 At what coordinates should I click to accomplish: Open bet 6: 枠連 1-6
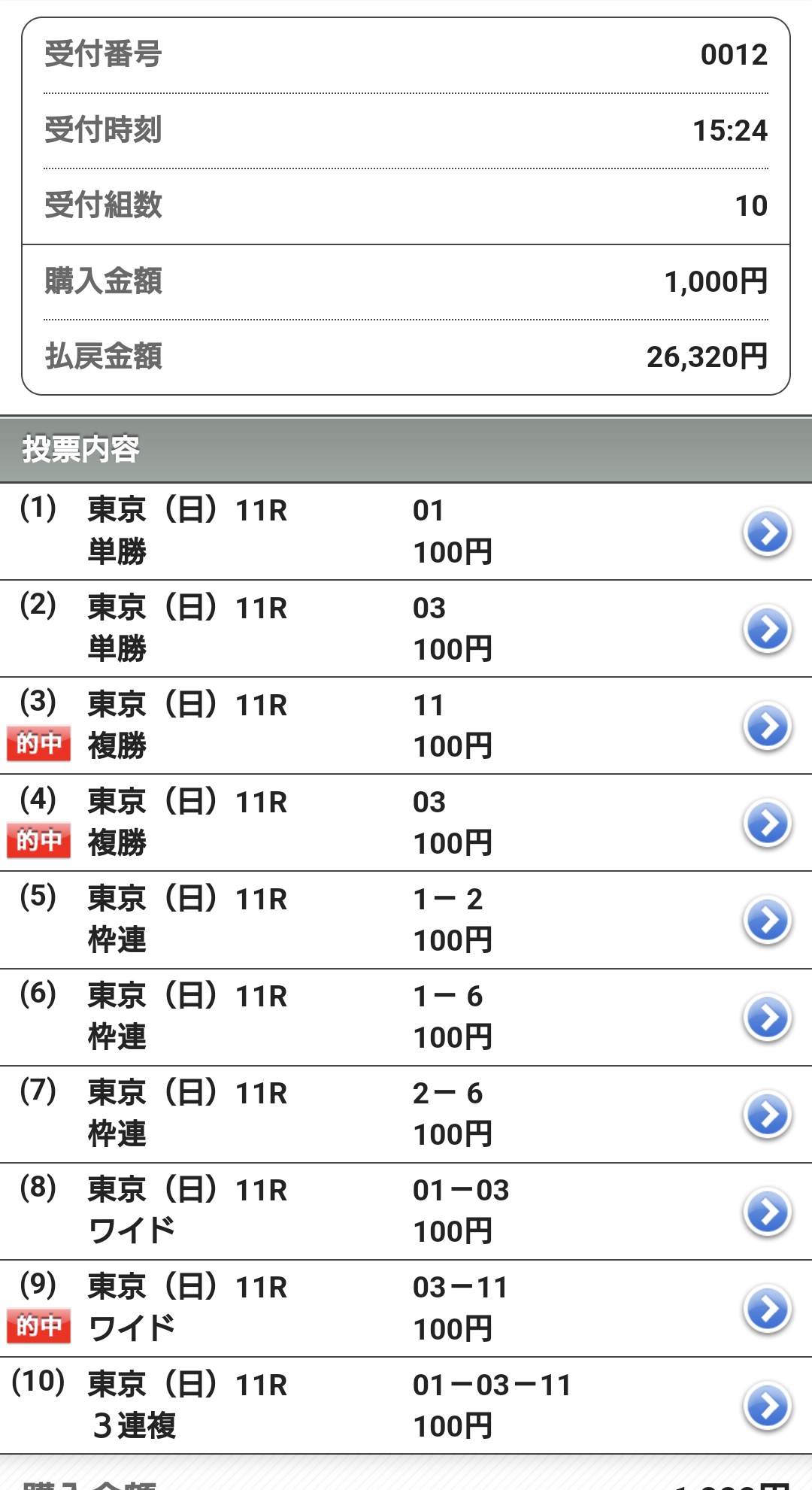[x=406, y=1017]
